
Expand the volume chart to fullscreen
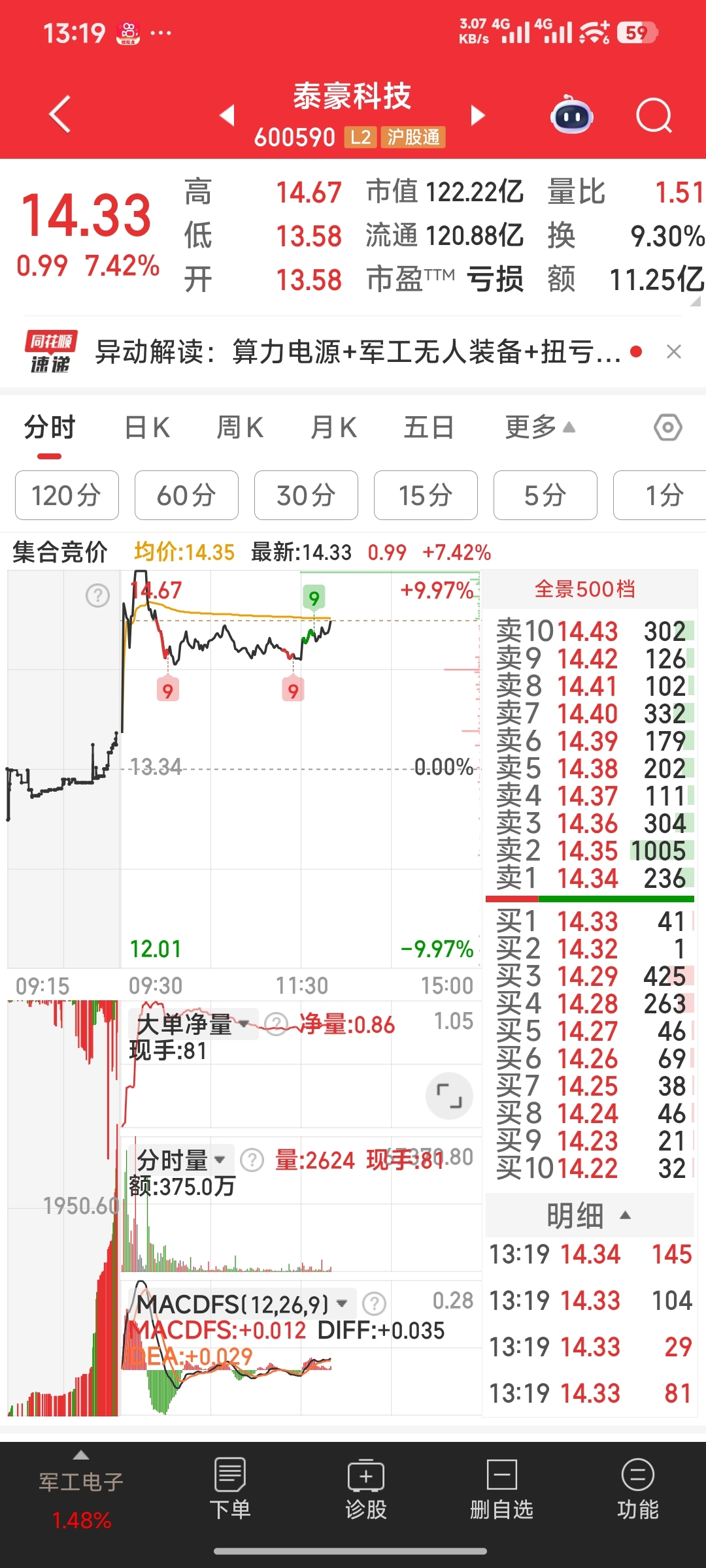coord(448,1096)
